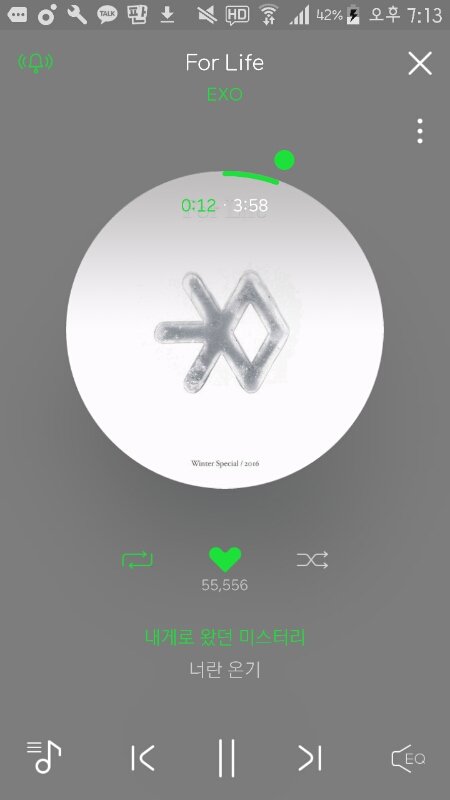Screen dimensions: 450x800
Task: Close the For Life player screen
Action: coord(420,64)
